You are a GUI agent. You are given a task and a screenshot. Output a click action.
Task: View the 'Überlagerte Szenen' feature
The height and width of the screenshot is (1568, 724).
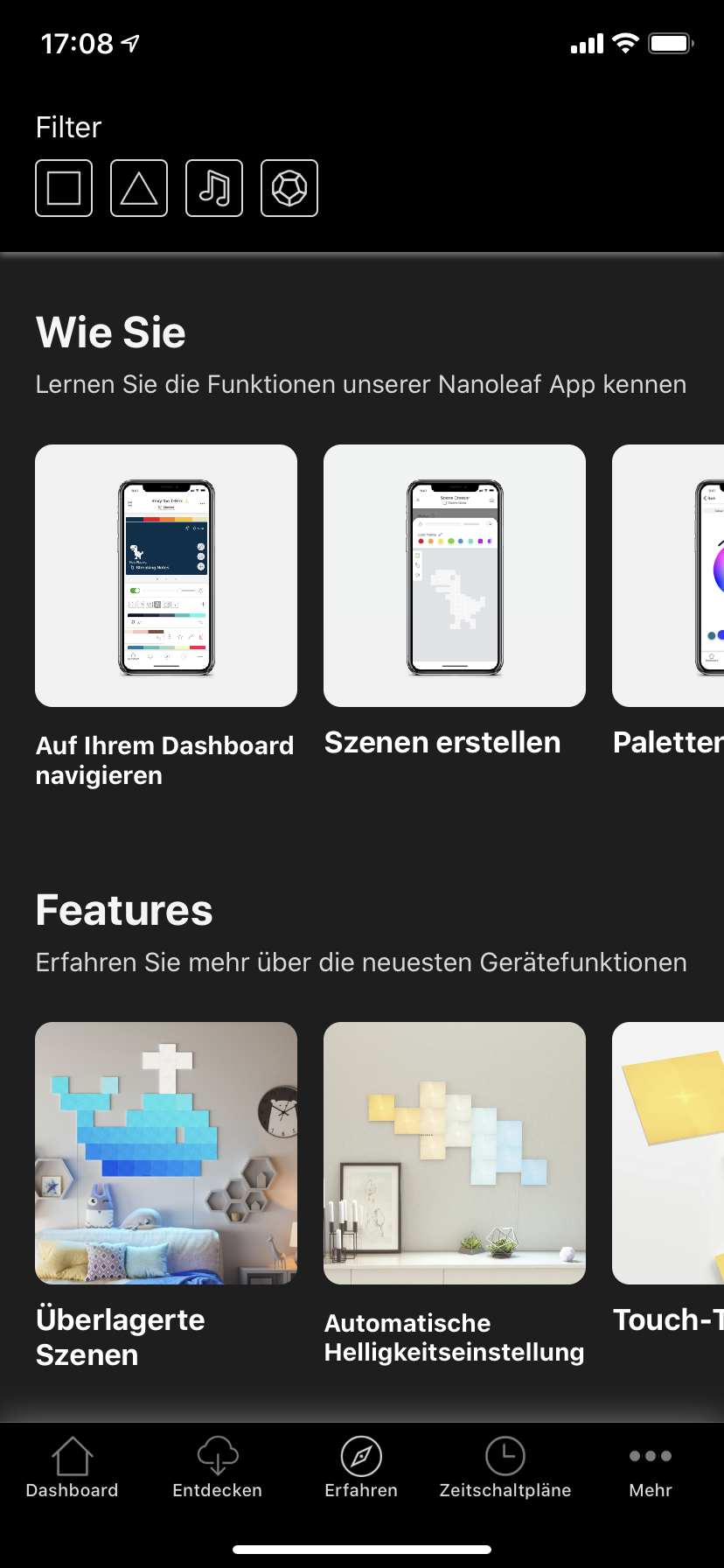pyautogui.click(x=166, y=1153)
